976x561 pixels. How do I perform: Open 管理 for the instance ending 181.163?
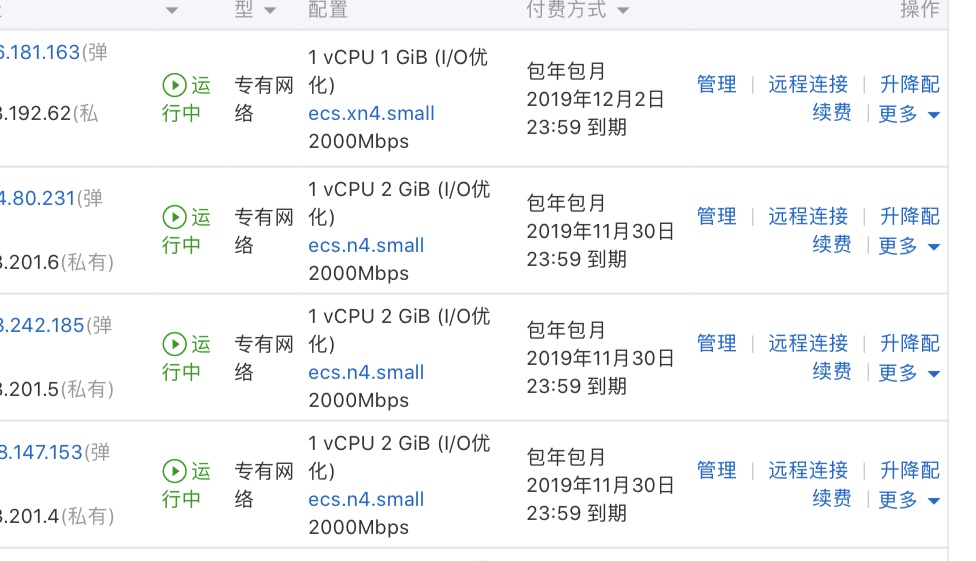click(716, 85)
